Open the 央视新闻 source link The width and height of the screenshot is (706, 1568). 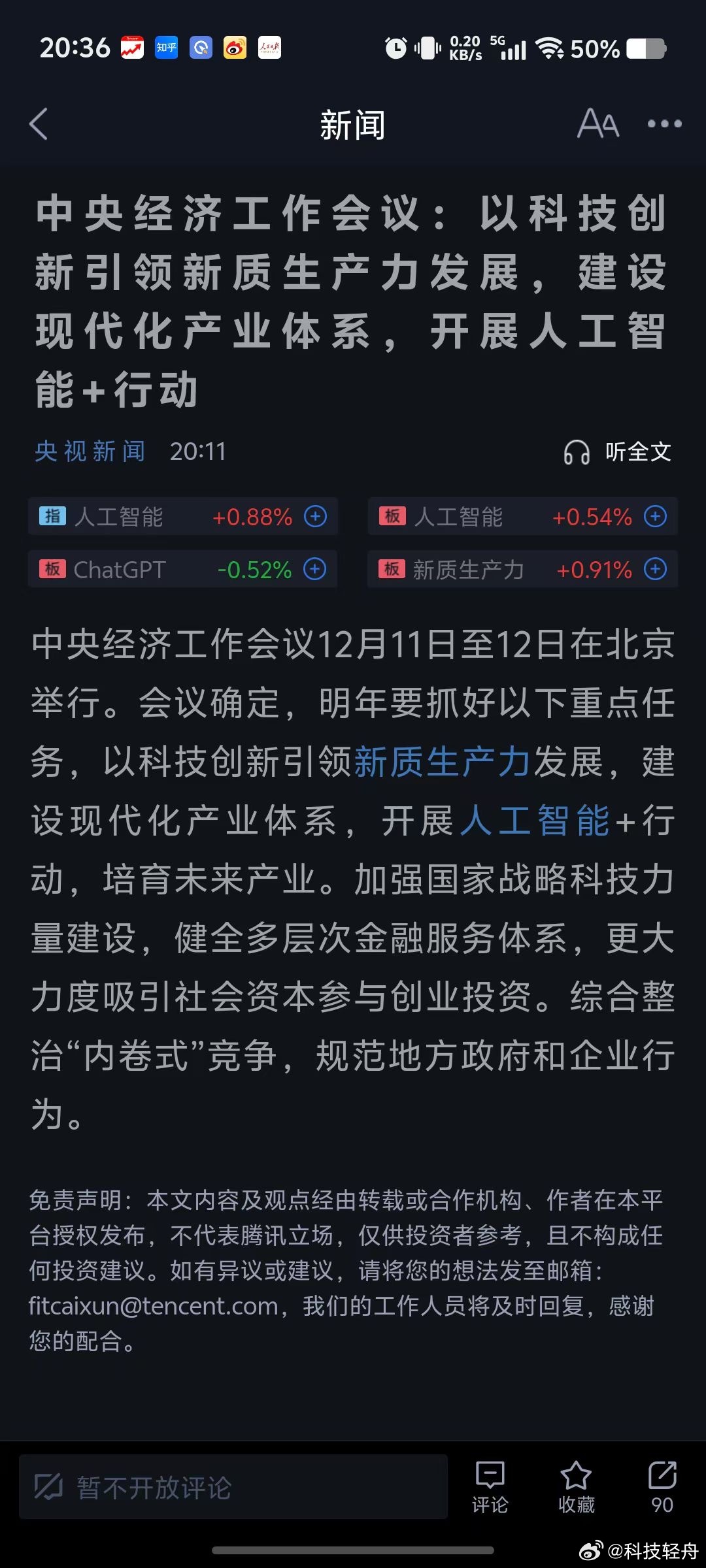pos(90,451)
